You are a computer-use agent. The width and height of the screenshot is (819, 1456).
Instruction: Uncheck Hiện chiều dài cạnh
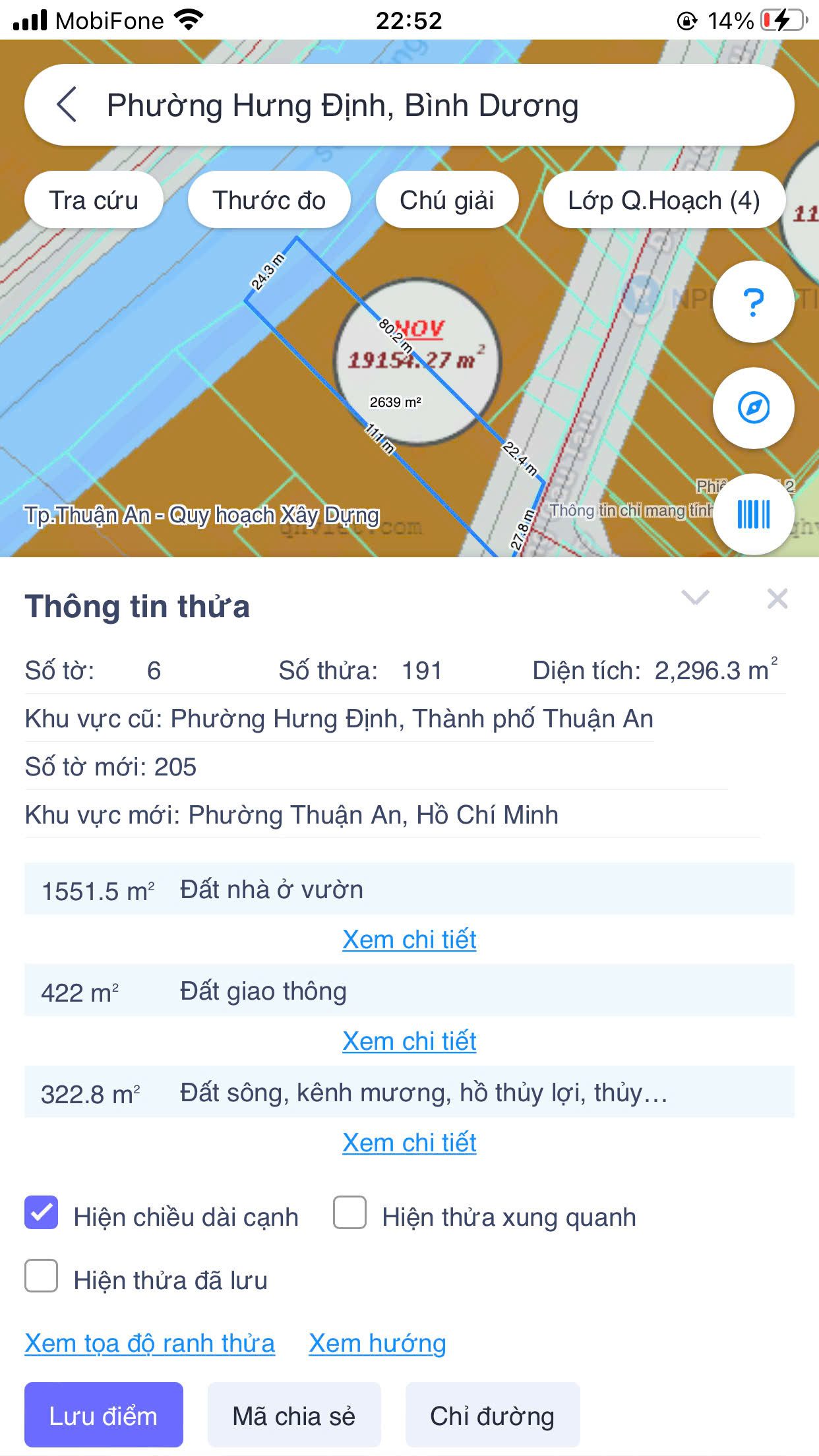coord(42,1213)
